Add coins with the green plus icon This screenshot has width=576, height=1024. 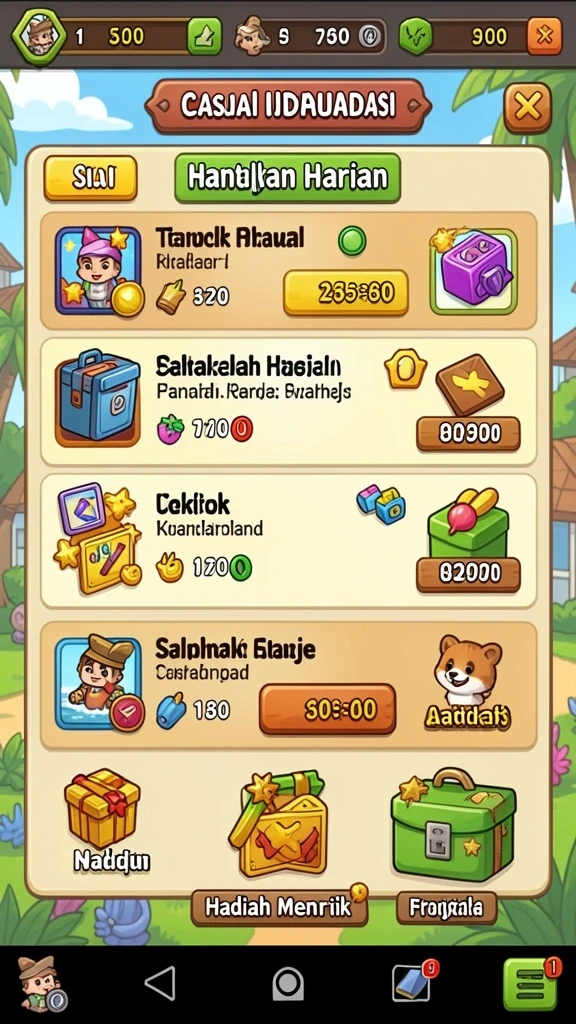(204, 36)
